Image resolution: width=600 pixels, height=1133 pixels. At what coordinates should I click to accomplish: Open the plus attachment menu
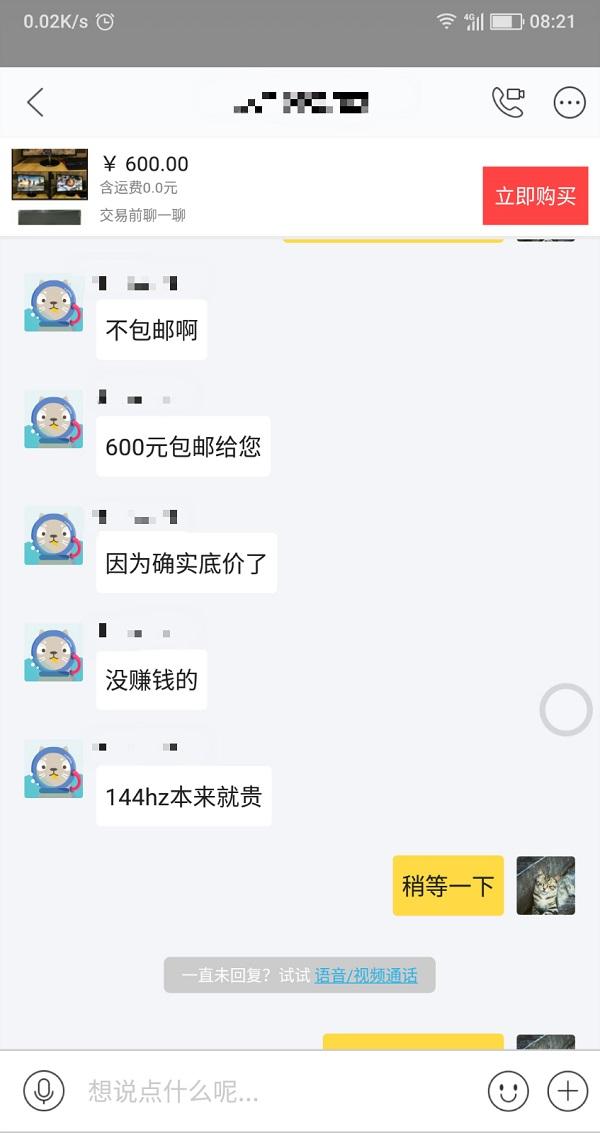[567, 1091]
